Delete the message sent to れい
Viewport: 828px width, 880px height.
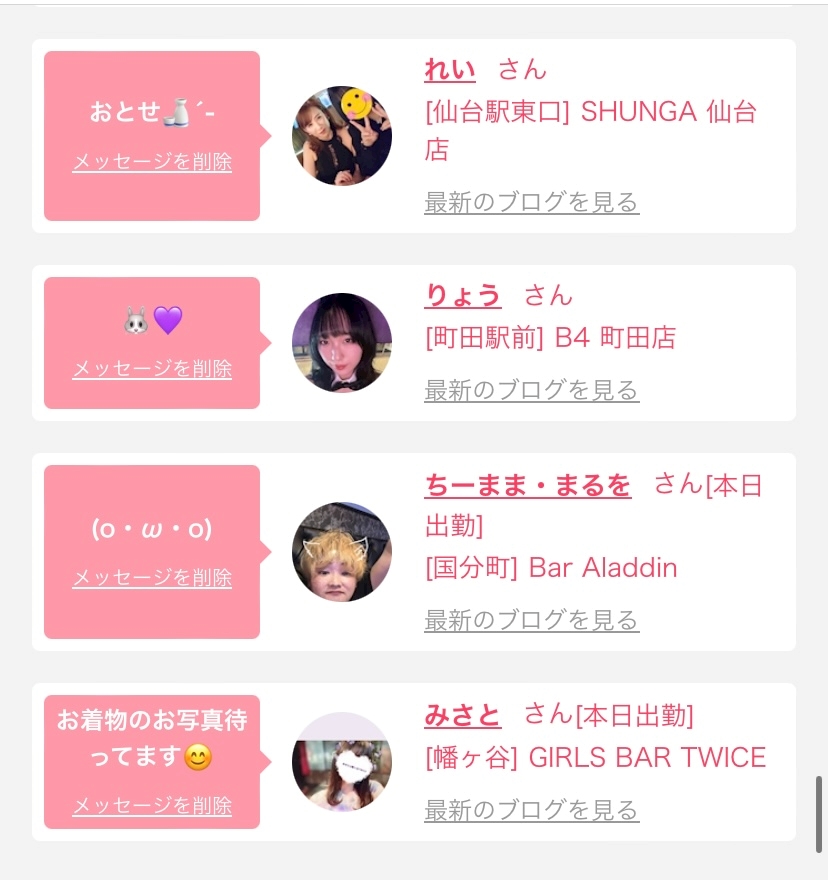coord(152,162)
